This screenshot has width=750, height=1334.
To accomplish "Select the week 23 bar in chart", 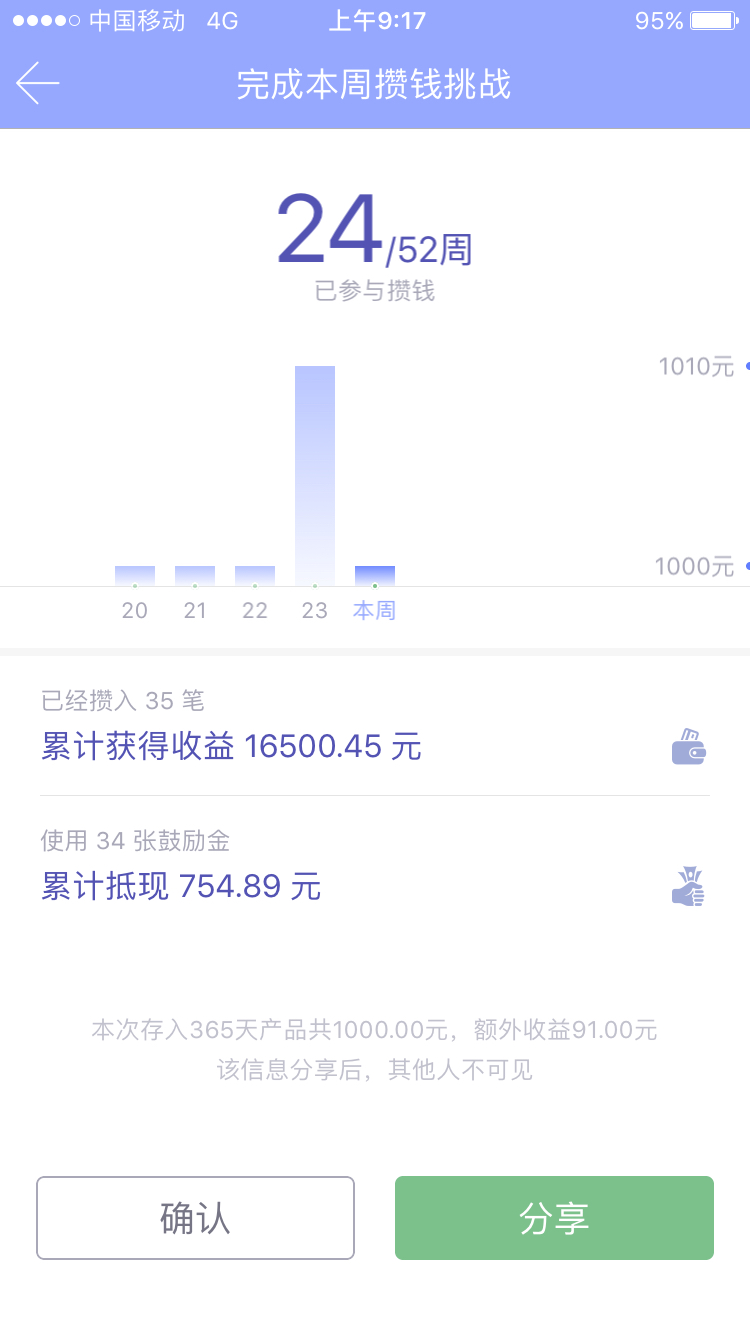I will pyautogui.click(x=315, y=476).
